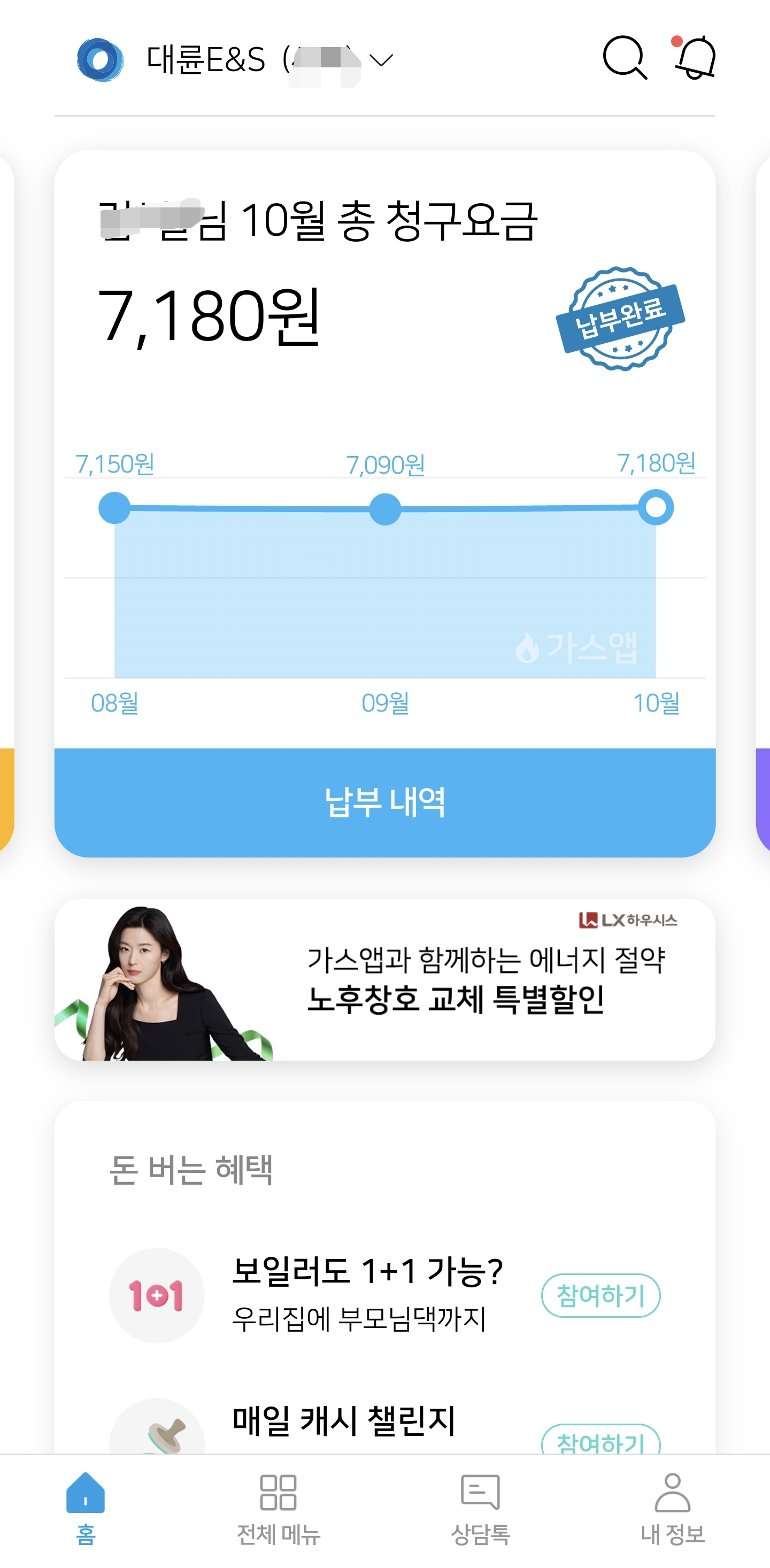Viewport: 770px width, 1568px height.
Task: Tap 참여하기 for 보일러도 1+1 가능?
Action: tap(600, 1295)
